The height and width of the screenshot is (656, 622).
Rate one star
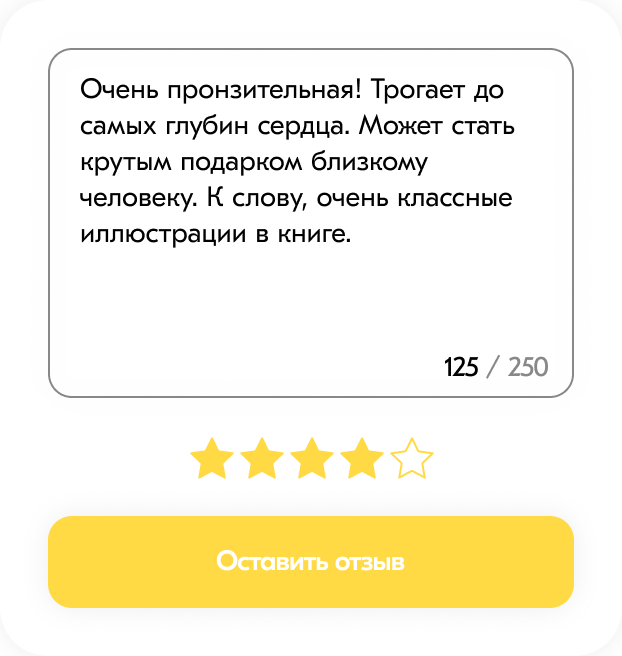(212, 460)
